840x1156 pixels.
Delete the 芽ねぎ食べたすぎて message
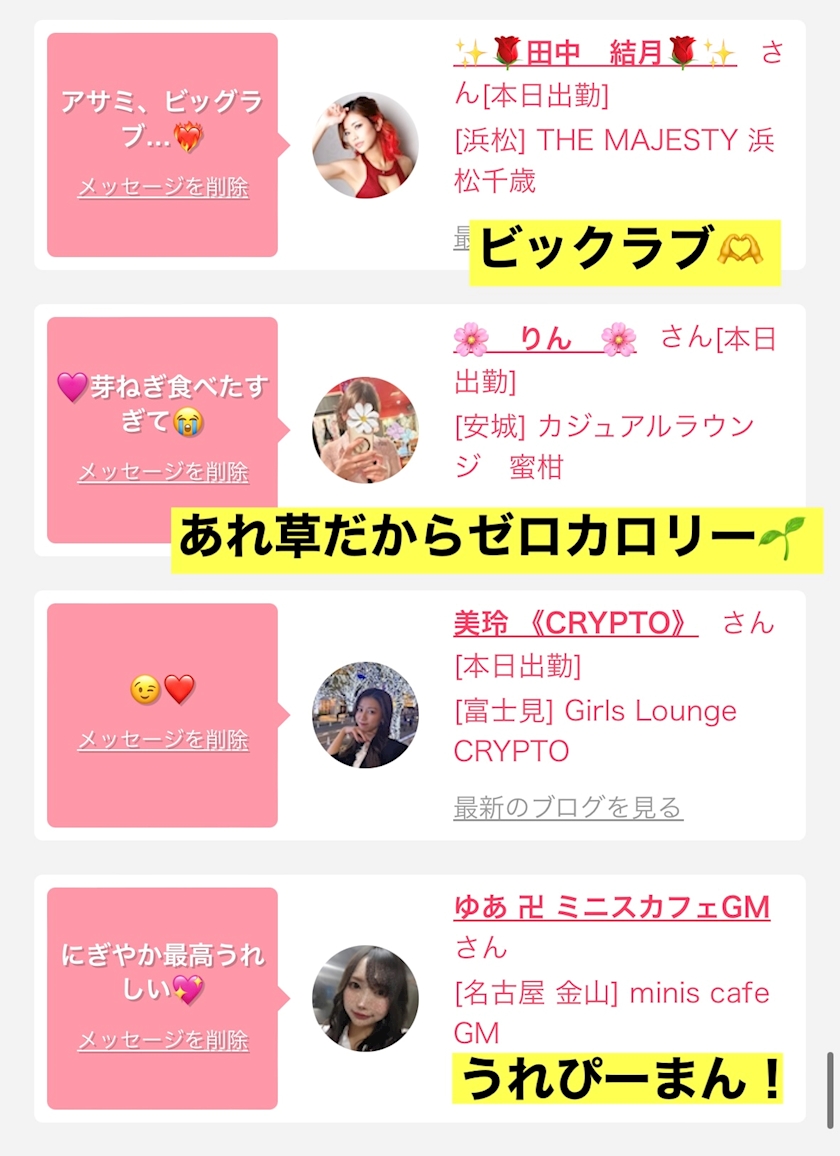[163, 472]
